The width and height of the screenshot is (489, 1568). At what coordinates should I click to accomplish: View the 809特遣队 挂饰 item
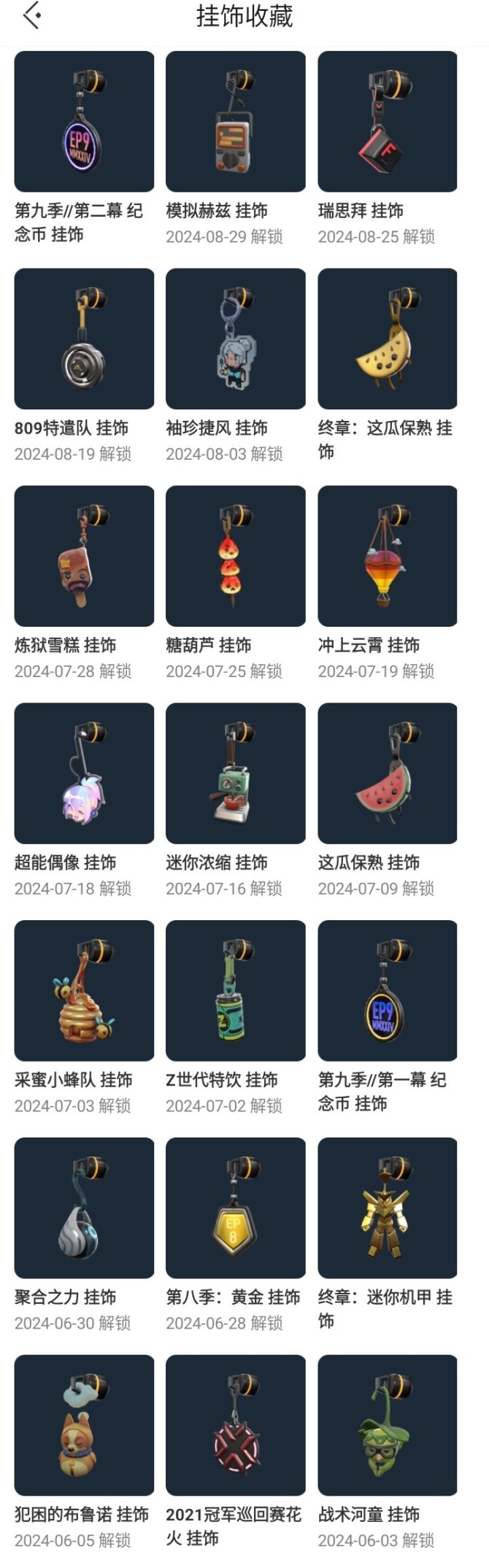coord(84,339)
